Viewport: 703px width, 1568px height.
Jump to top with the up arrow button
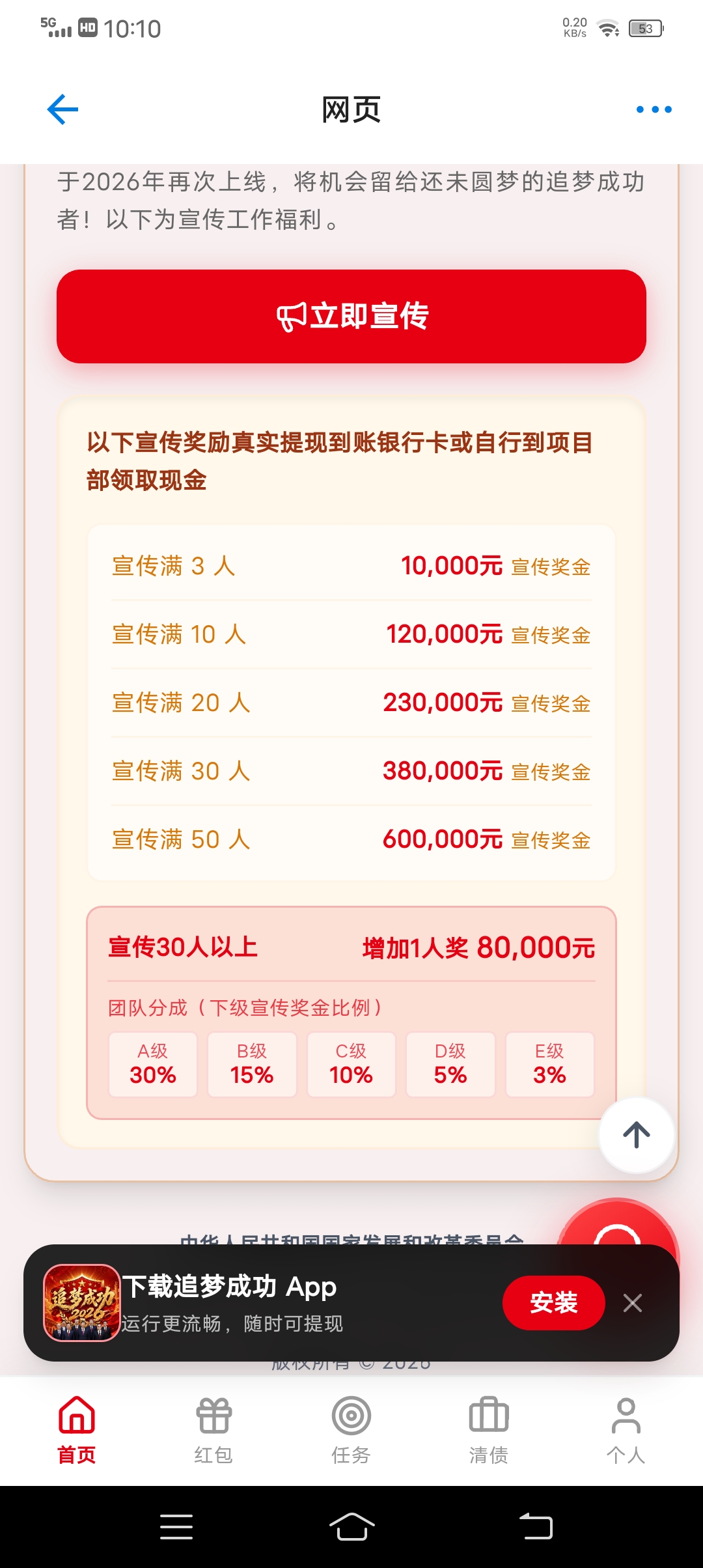tap(637, 1135)
